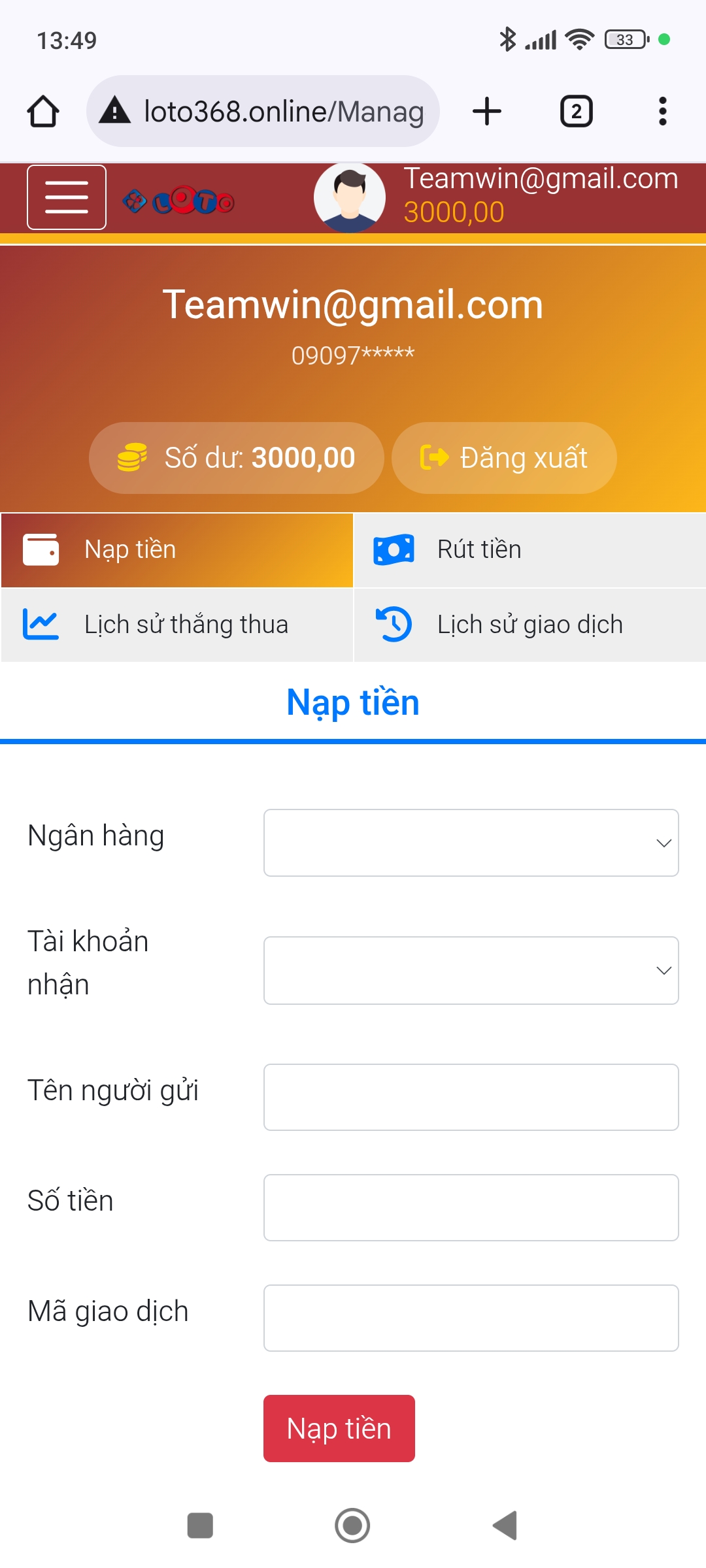Submit with the red Nạp tiền button
Image resolution: width=706 pixels, height=1568 pixels.
(339, 1428)
